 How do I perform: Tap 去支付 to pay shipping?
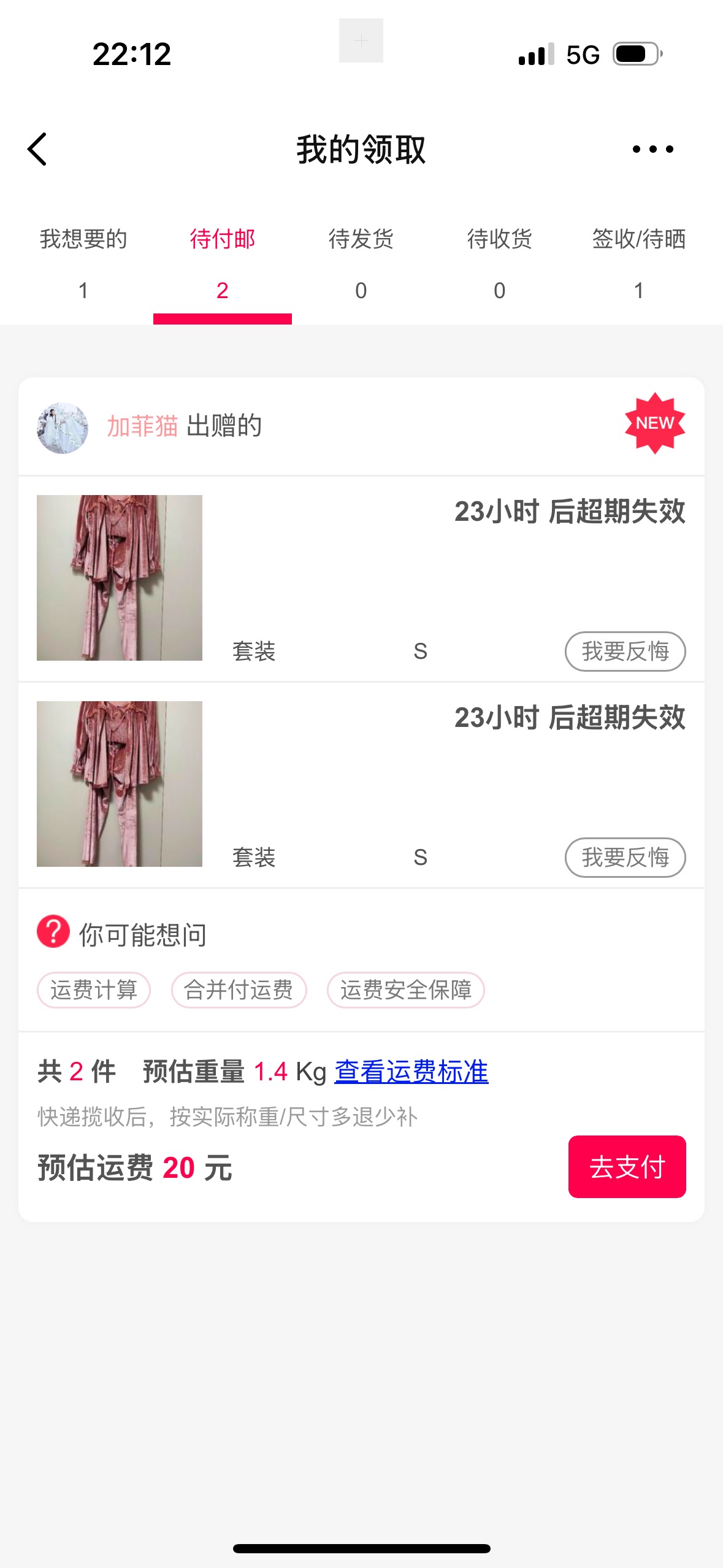coord(627,1167)
